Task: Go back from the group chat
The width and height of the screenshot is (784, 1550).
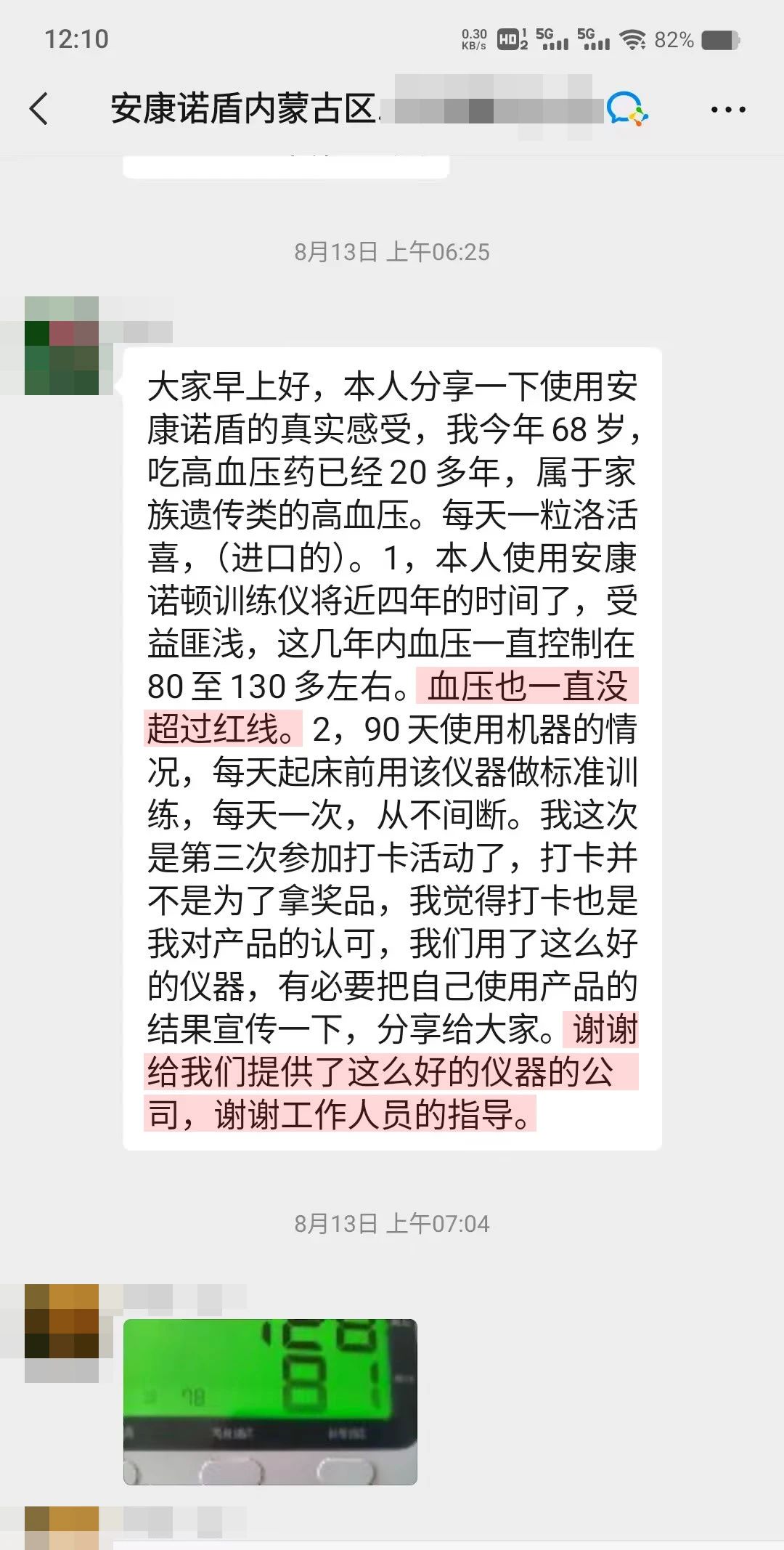Action: [x=39, y=109]
